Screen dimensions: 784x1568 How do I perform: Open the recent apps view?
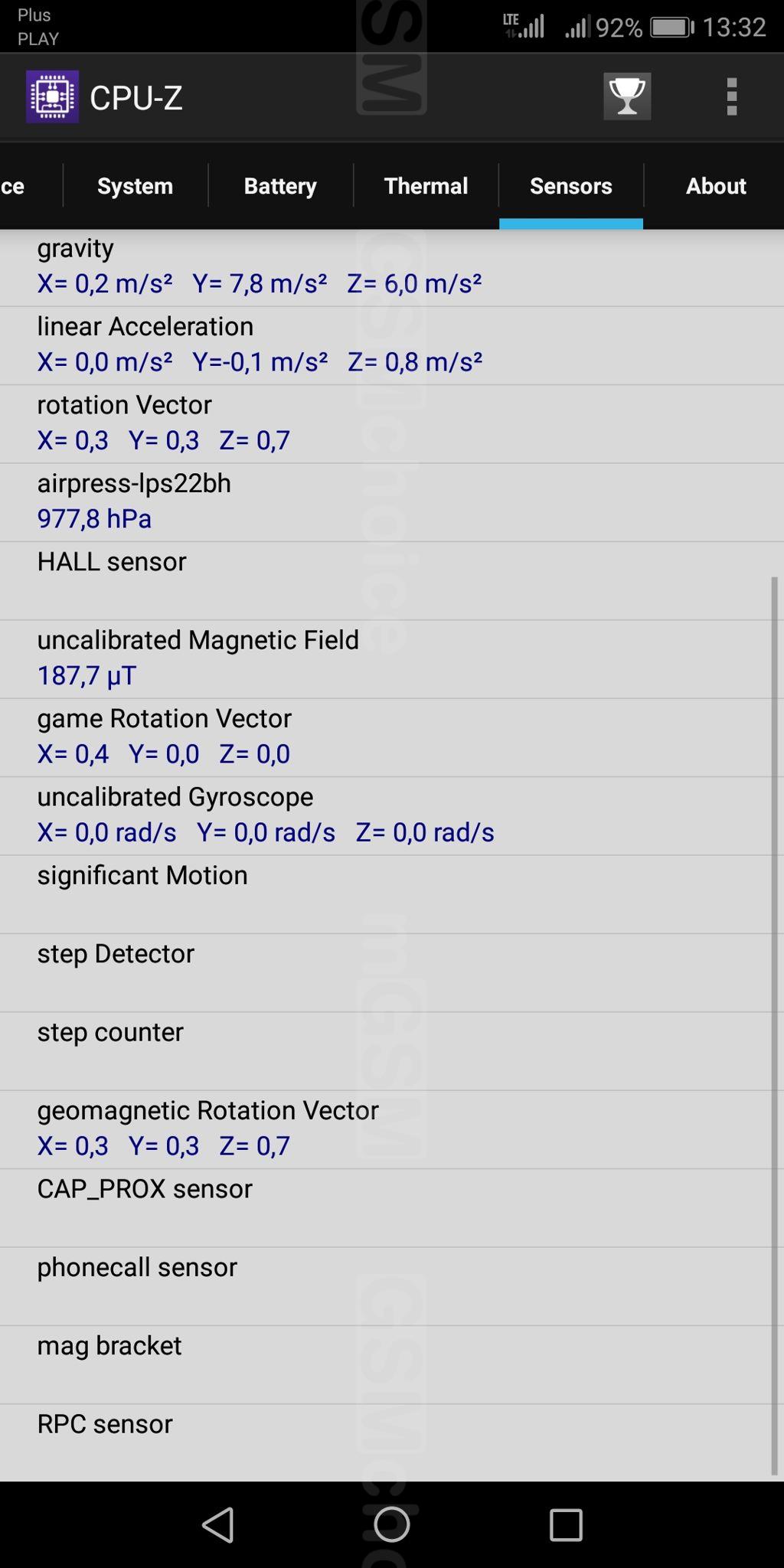tap(566, 1524)
